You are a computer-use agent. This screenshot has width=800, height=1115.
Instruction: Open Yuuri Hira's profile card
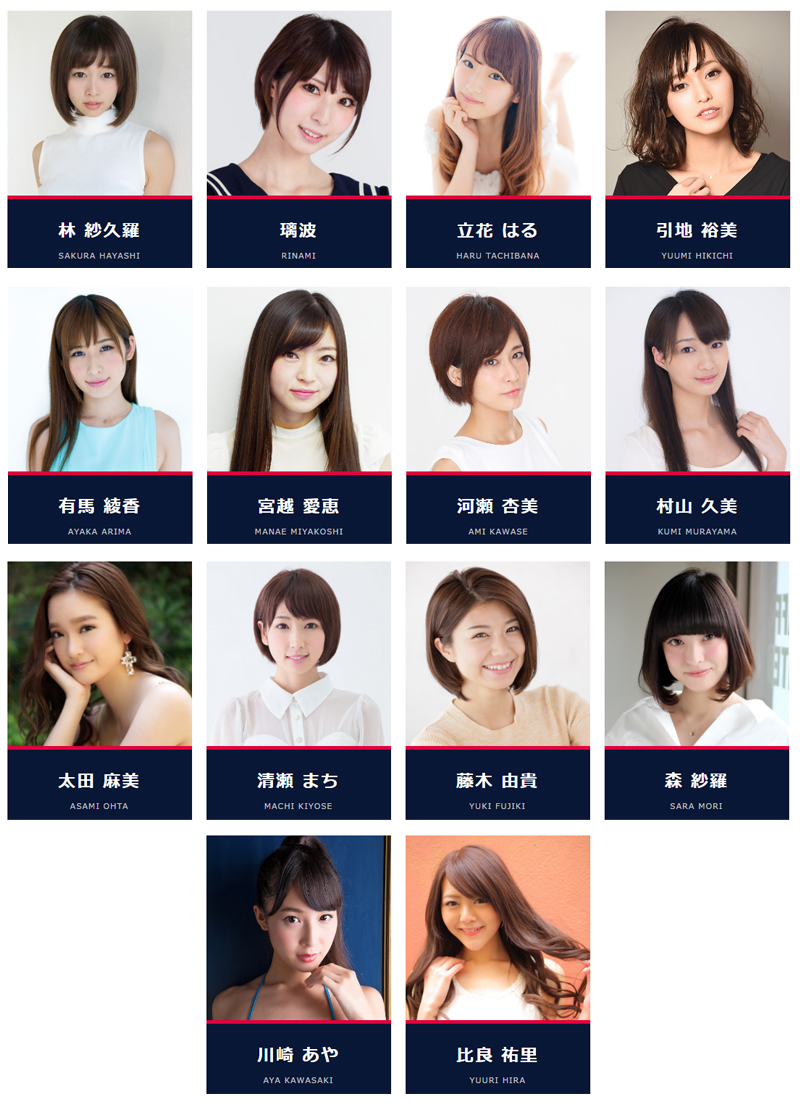point(497,964)
